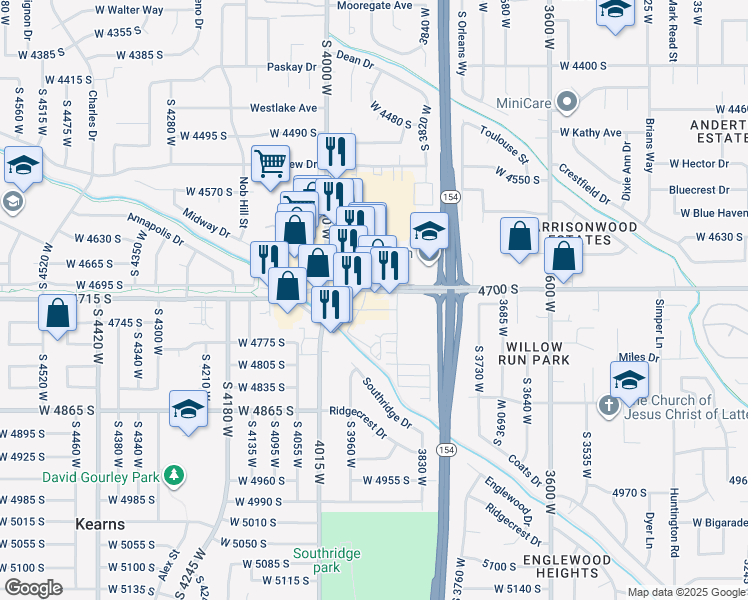Tap the David Gourley Park pin
The image size is (748, 600).
tap(175, 473)
